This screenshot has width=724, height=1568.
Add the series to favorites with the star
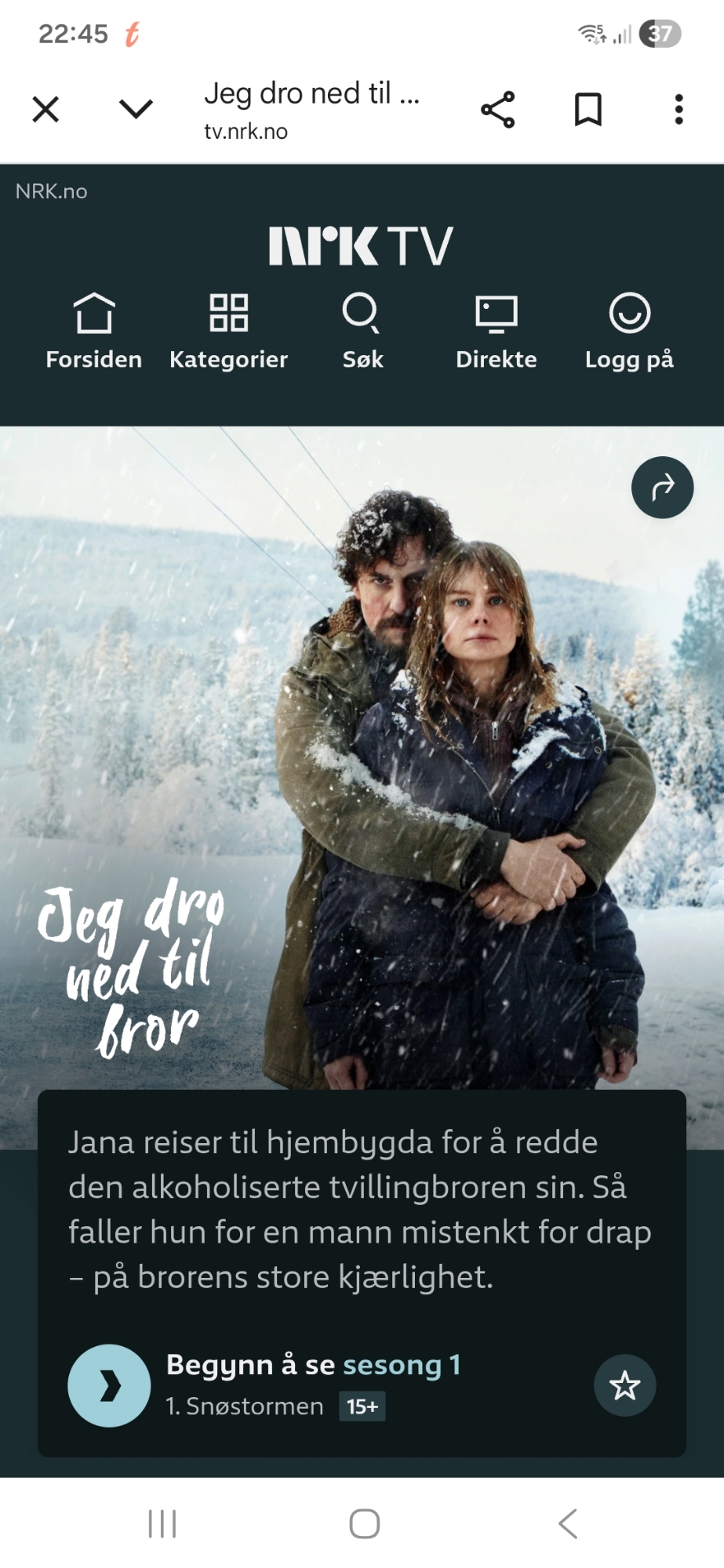coord(624,1385)
